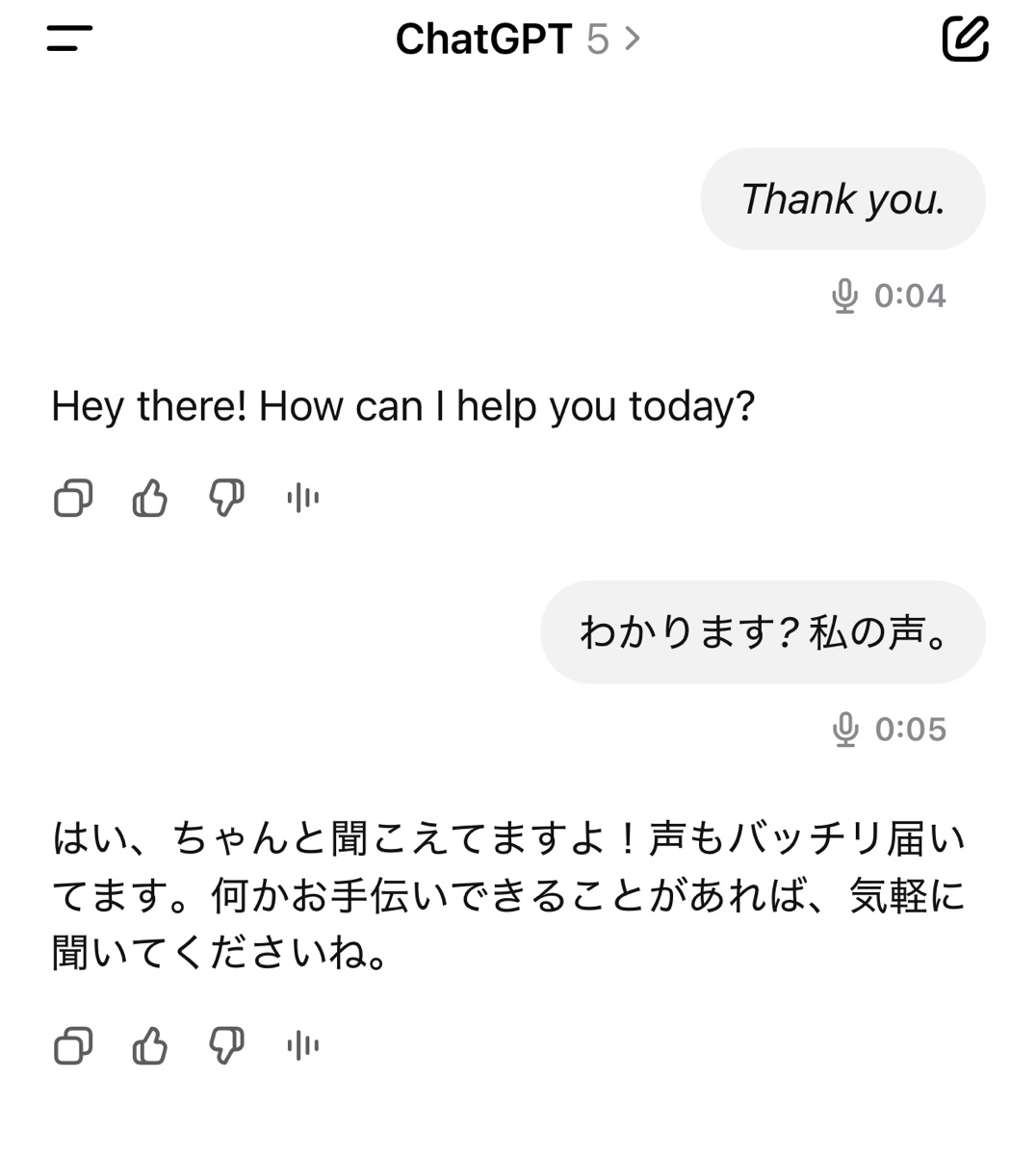Give thumbs down to the Japanese response
The image size is (1036, 1155).
pyautogui.click(x=226, y=1046)
